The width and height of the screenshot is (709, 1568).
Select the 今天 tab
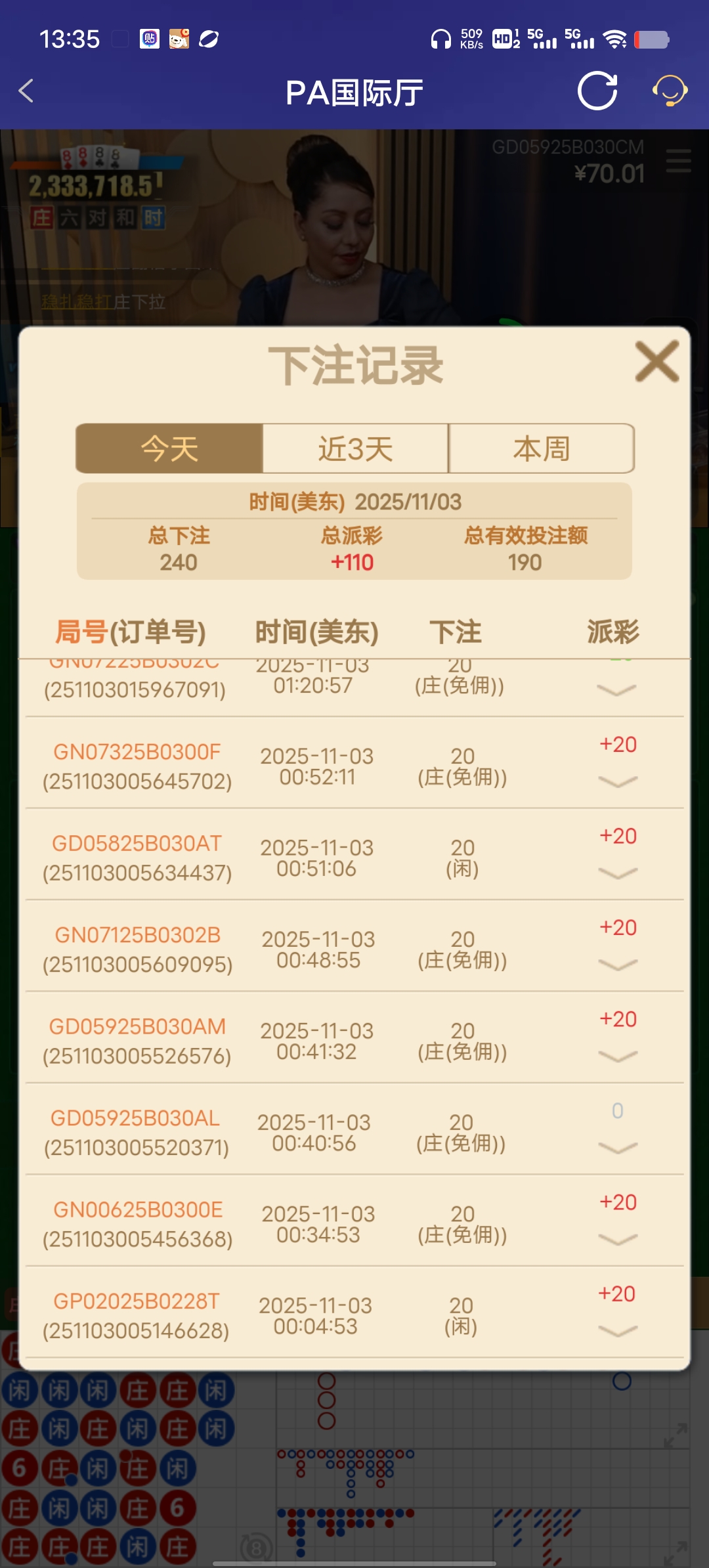coord(169,448)
